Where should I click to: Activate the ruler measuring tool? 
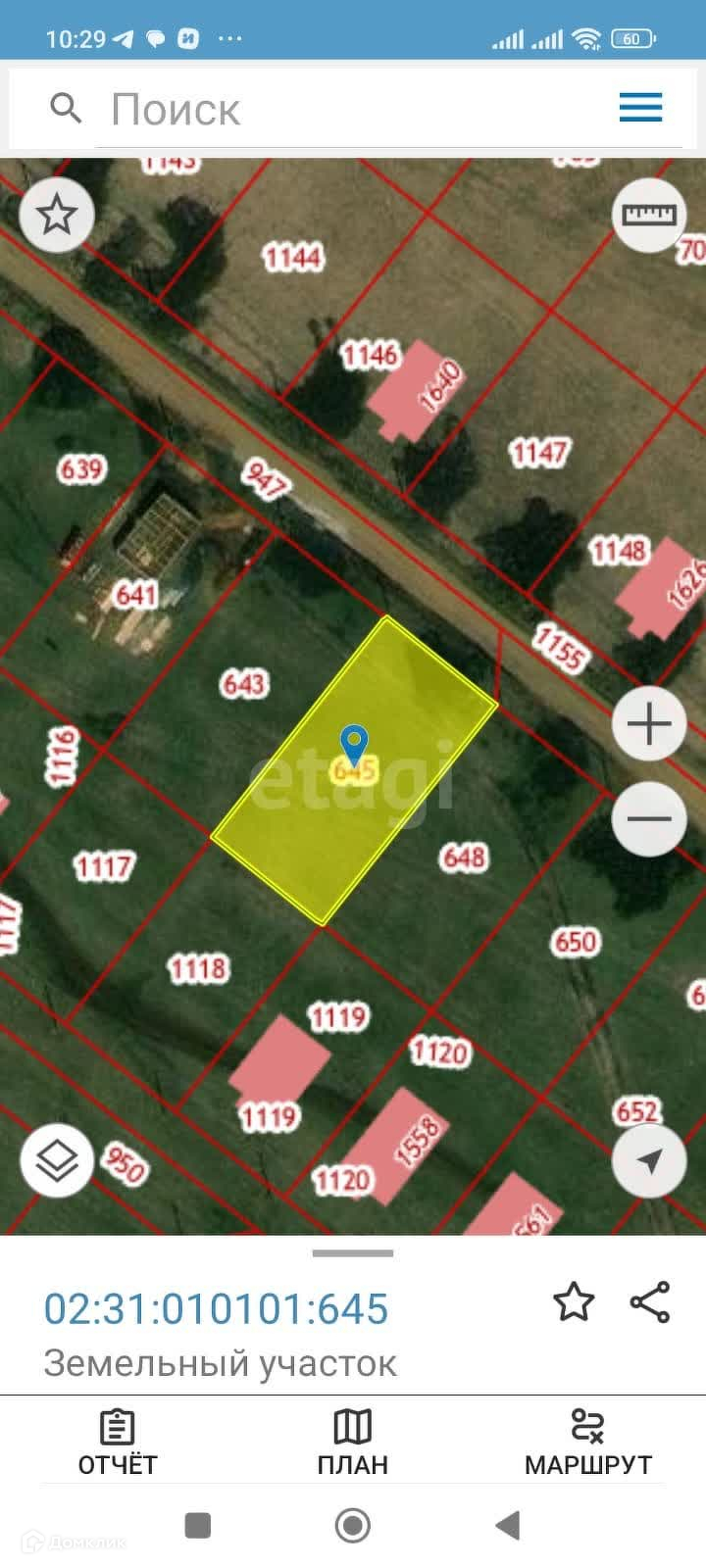[649, 215]
